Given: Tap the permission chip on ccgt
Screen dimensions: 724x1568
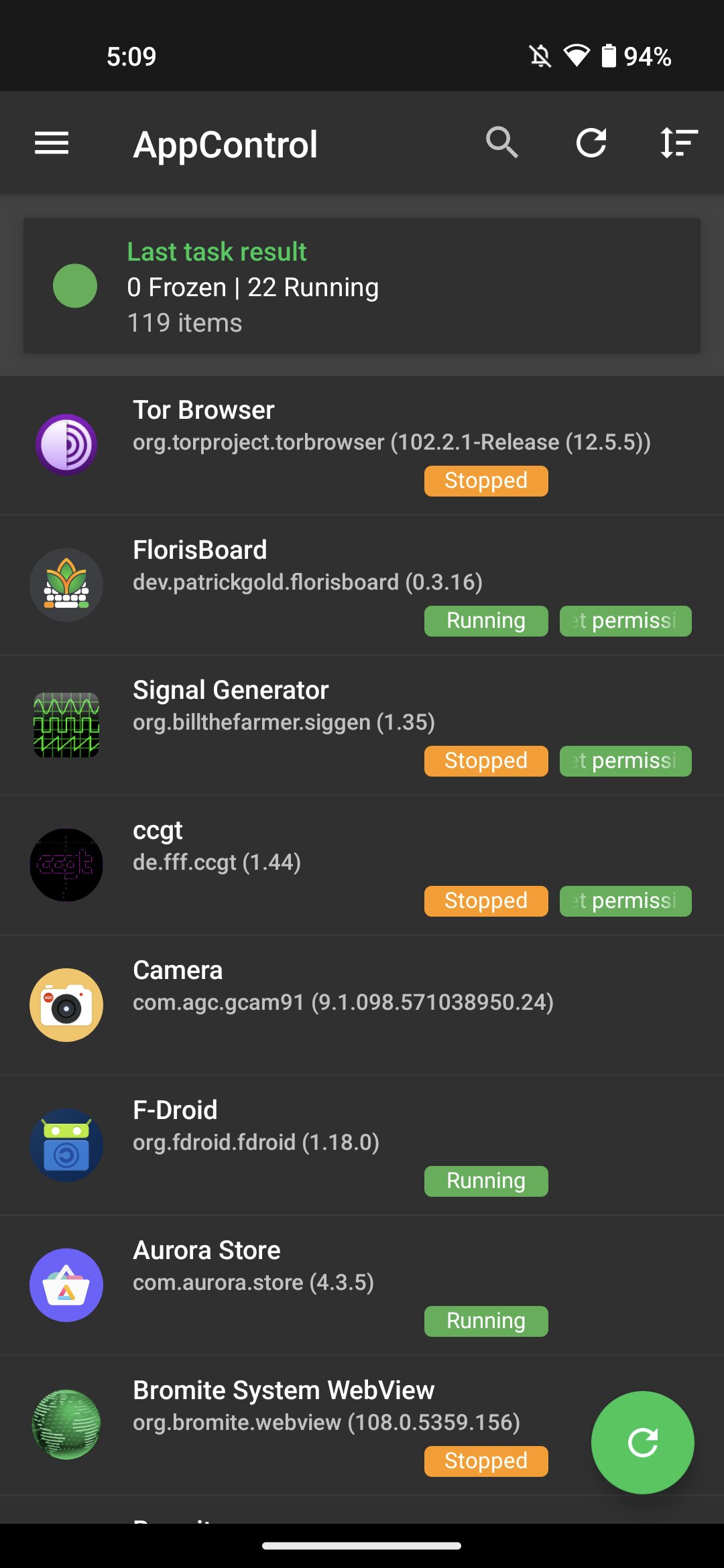Looking at the screenshot, I should 625,901.
